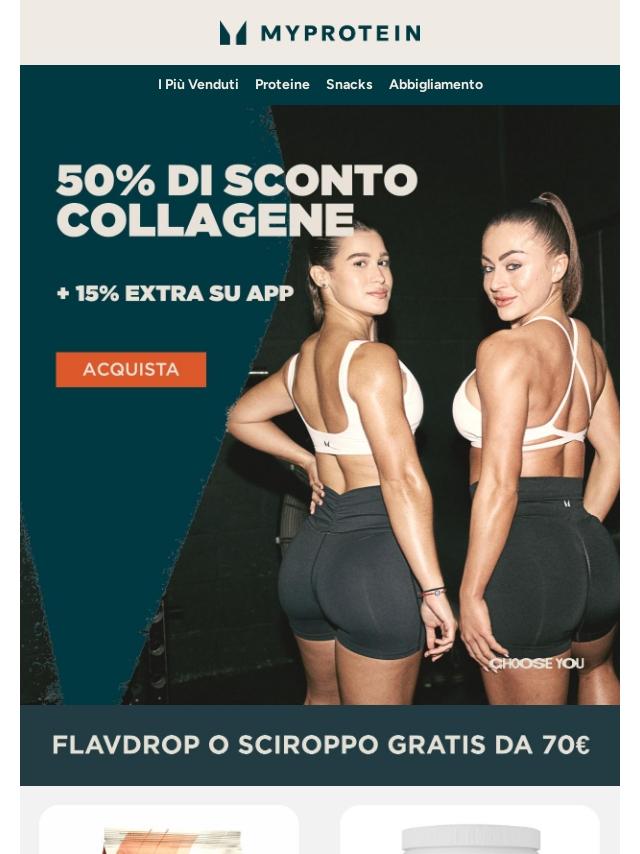This screenshot has height=854, width=640.
Task: Browse the Abbigliamento category
Action: pos(436,84)
